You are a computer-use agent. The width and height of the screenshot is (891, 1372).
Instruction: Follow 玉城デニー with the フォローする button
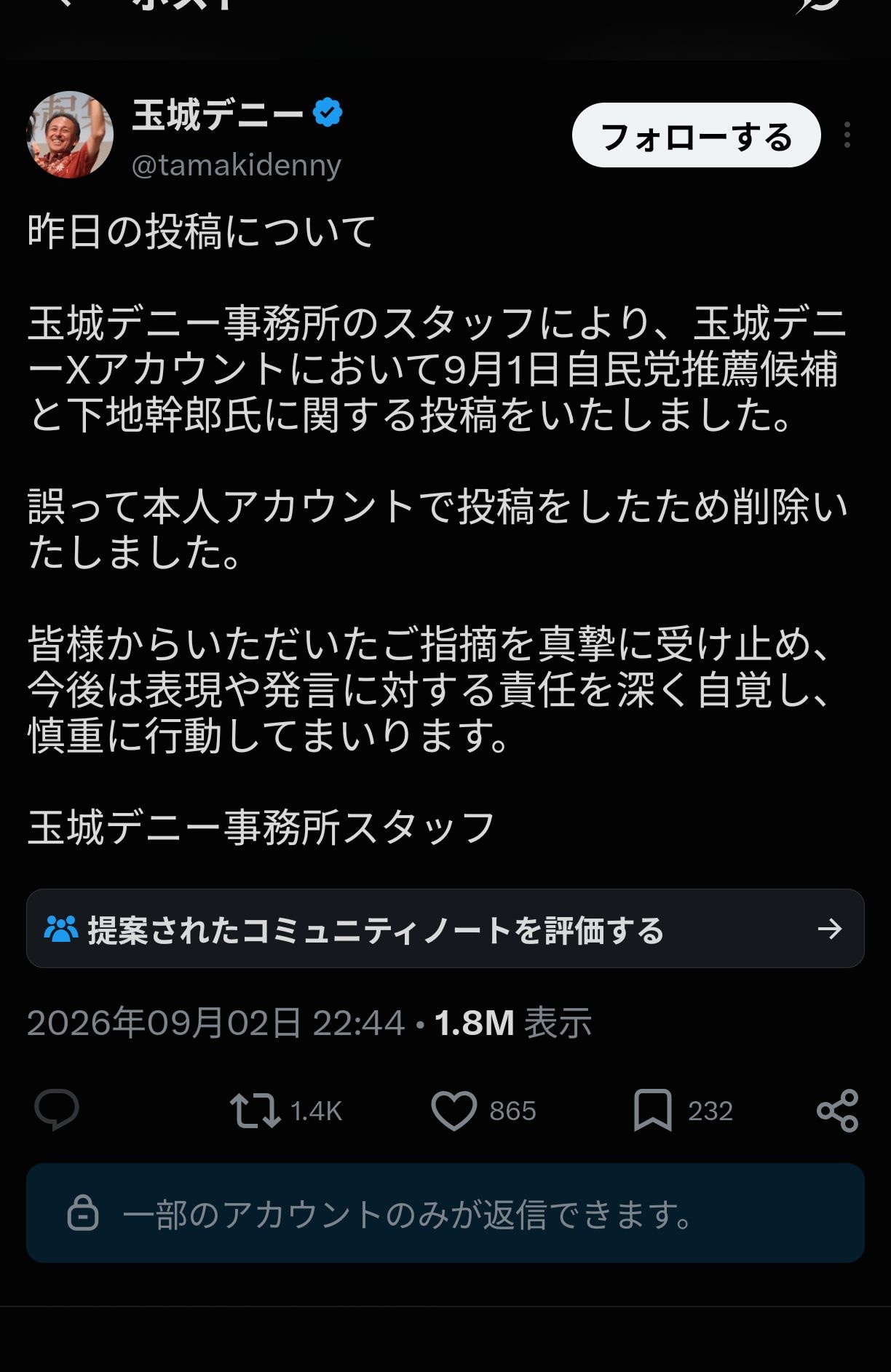click(697, 135)
